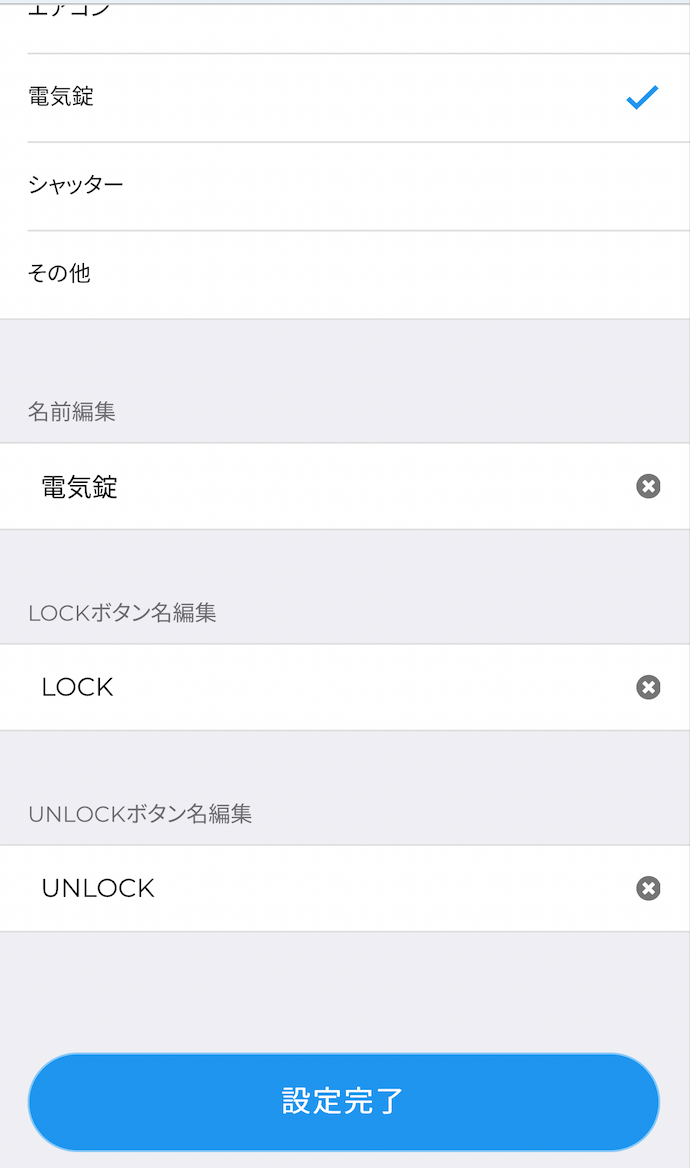This screenshot has width=690, height=1168.
Task: Clear the UNLOCK button name
Action: pyautogui.click(x=648, y=888)
